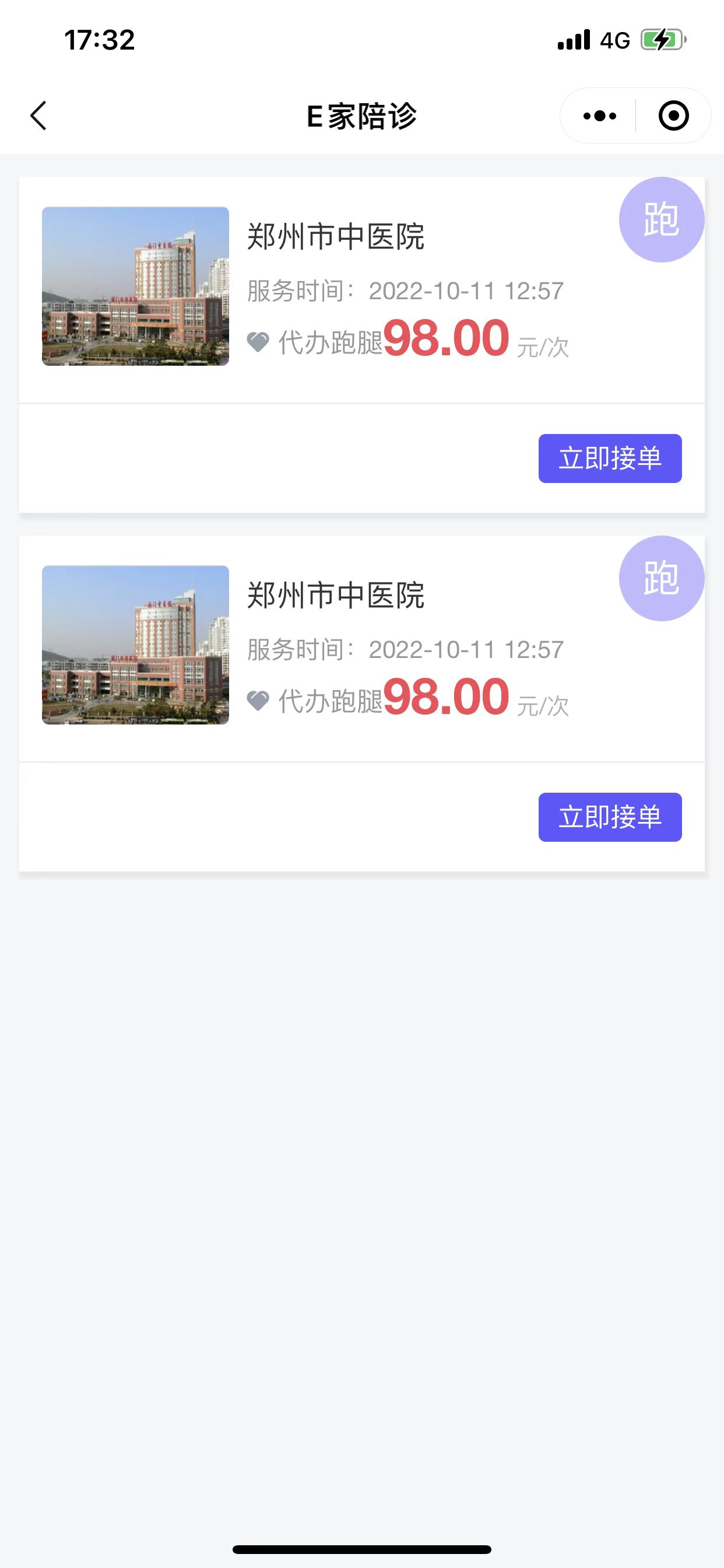724x1568 pixels.
Task: Open the mini program more options menu
Action: tap(599, 116)
